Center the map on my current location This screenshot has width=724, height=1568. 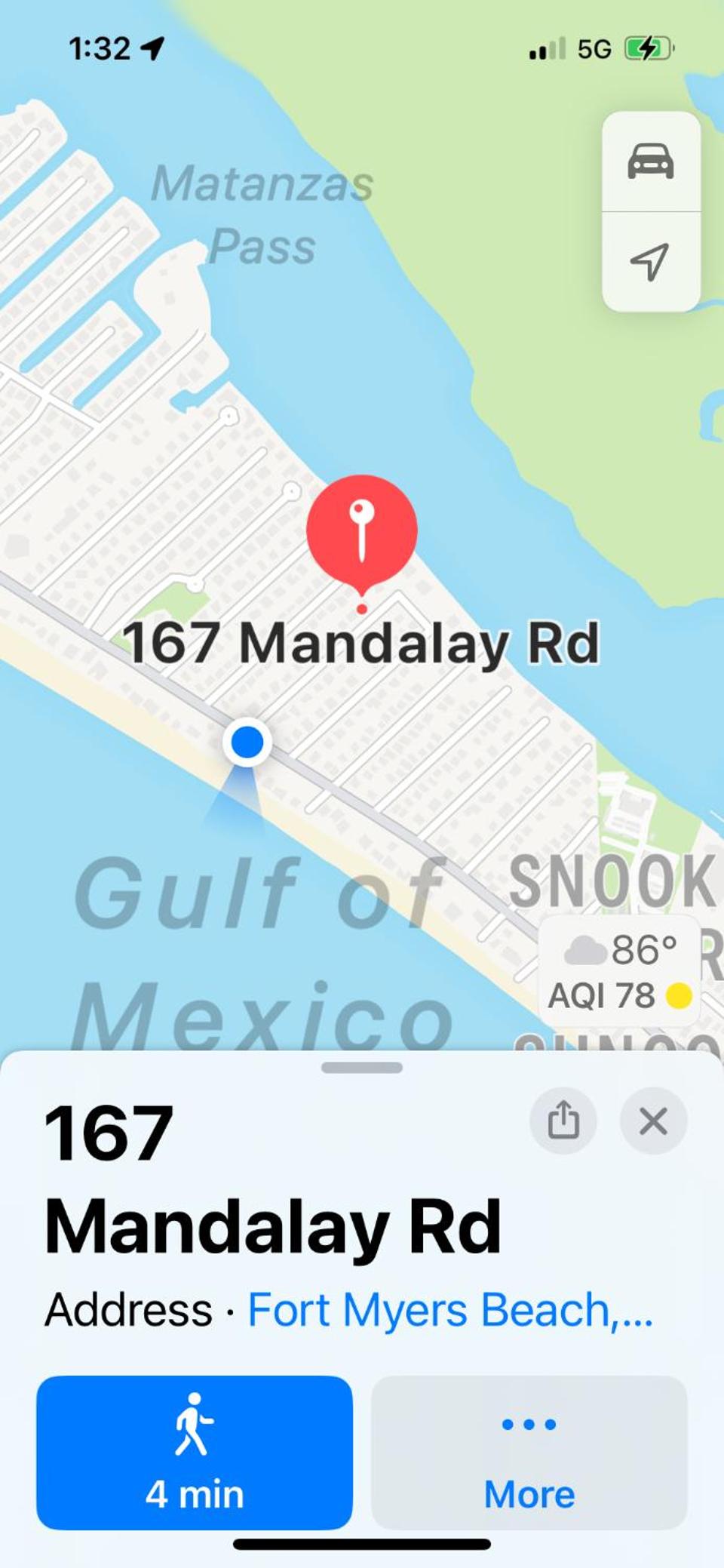[651, 262]
